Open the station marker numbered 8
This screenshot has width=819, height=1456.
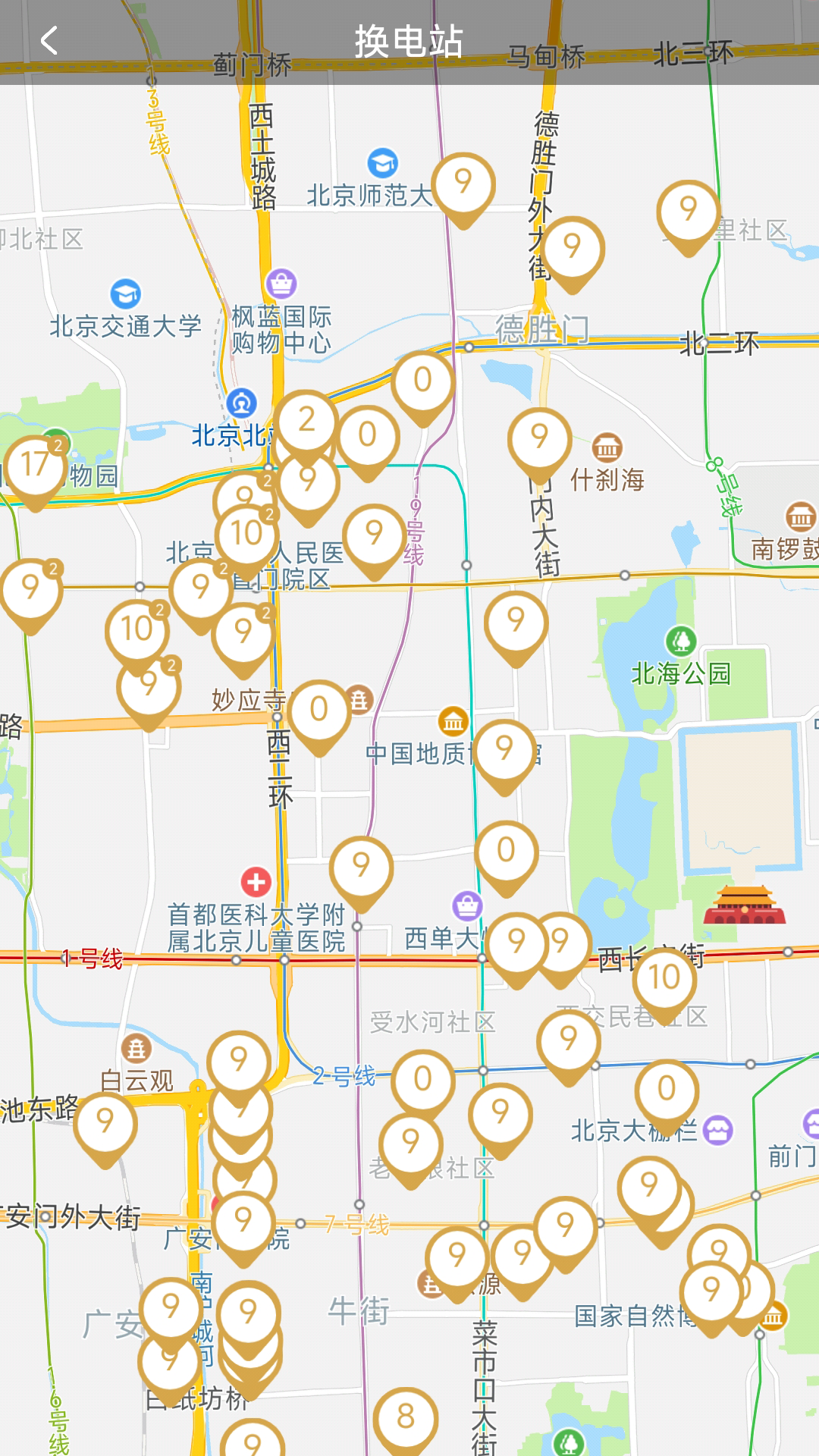[406, 1416]
